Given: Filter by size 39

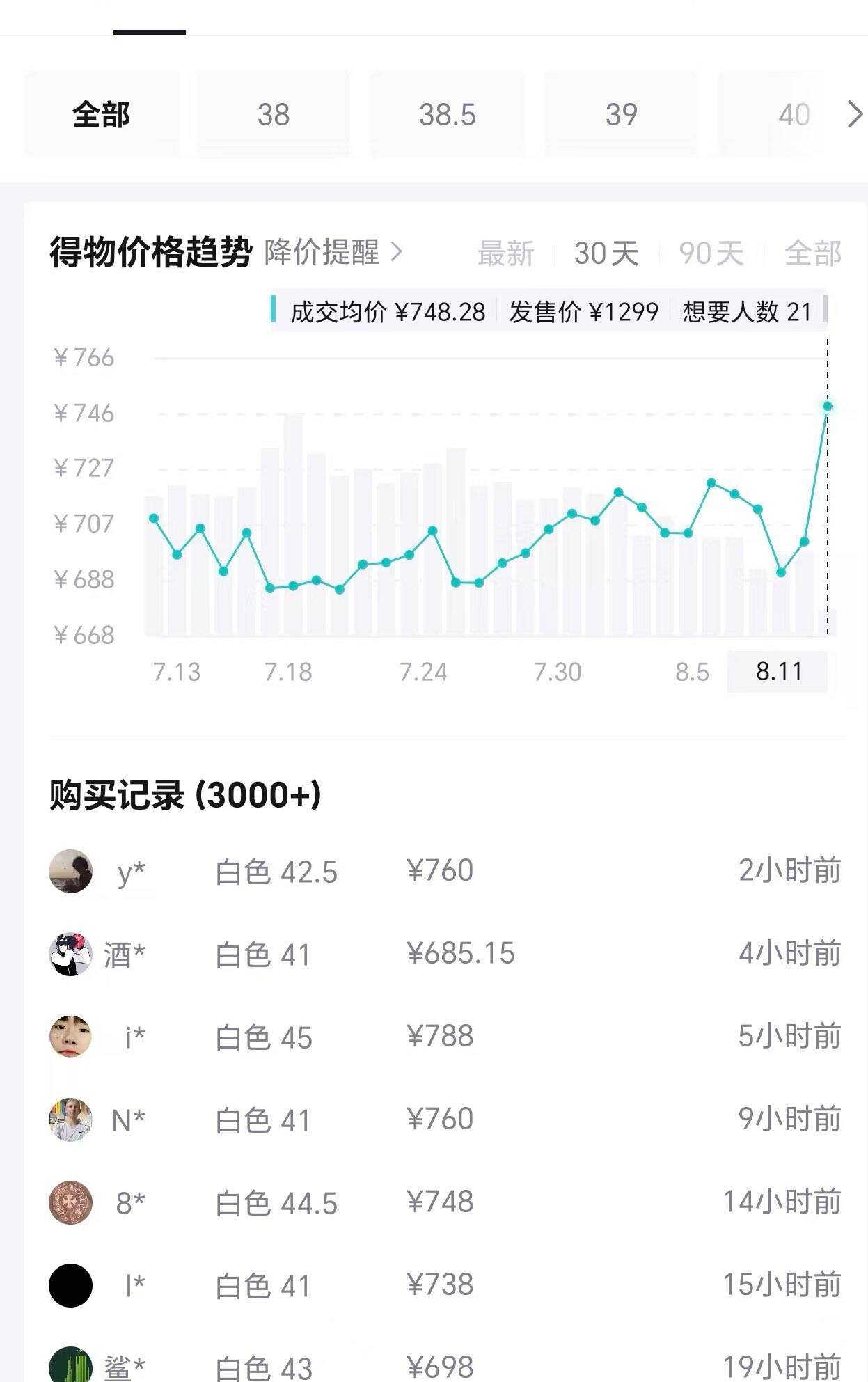Looking at the screenshot, I should pyautogui.click(x=622, y=114).
